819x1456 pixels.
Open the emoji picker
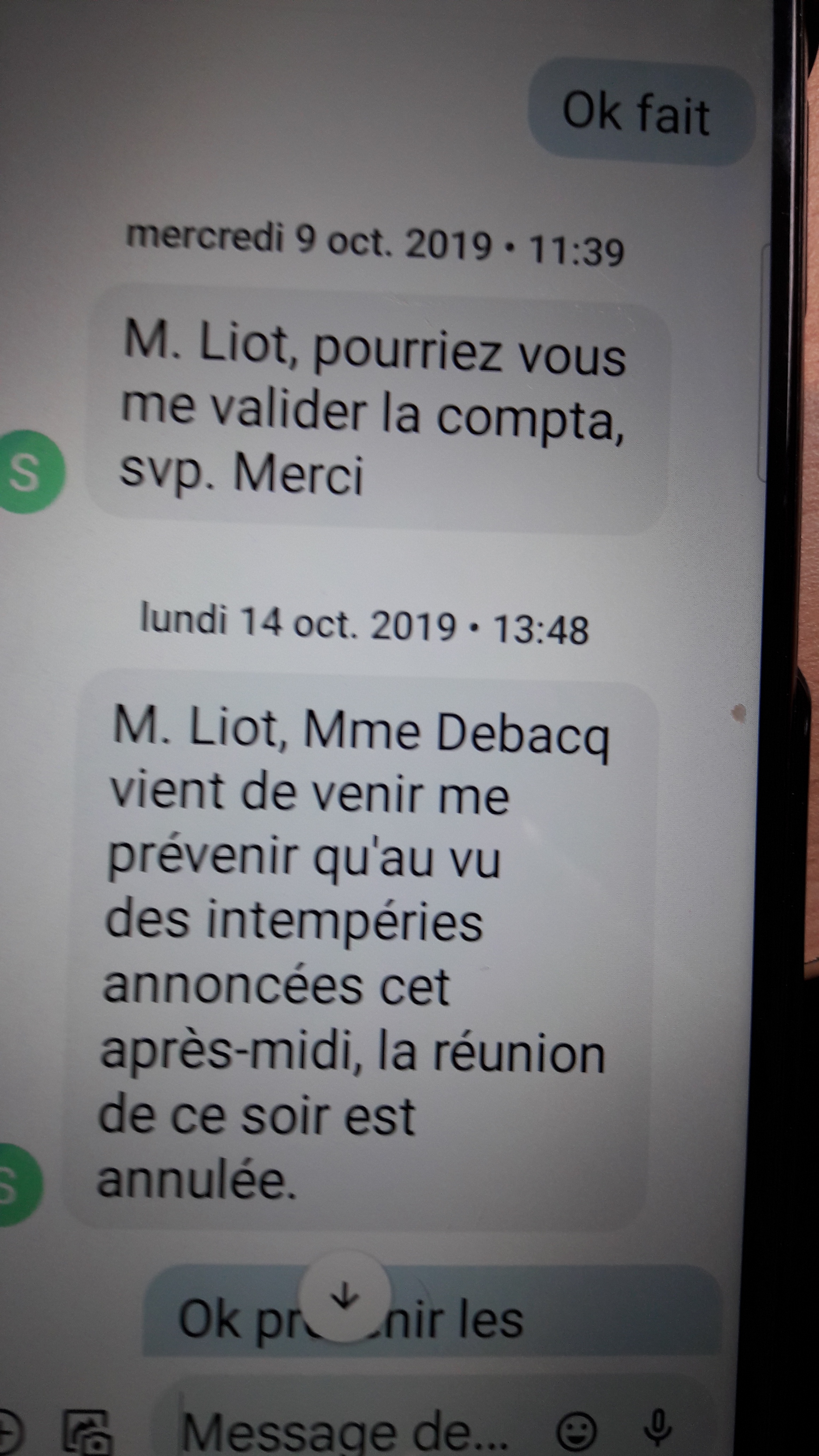577,1431
